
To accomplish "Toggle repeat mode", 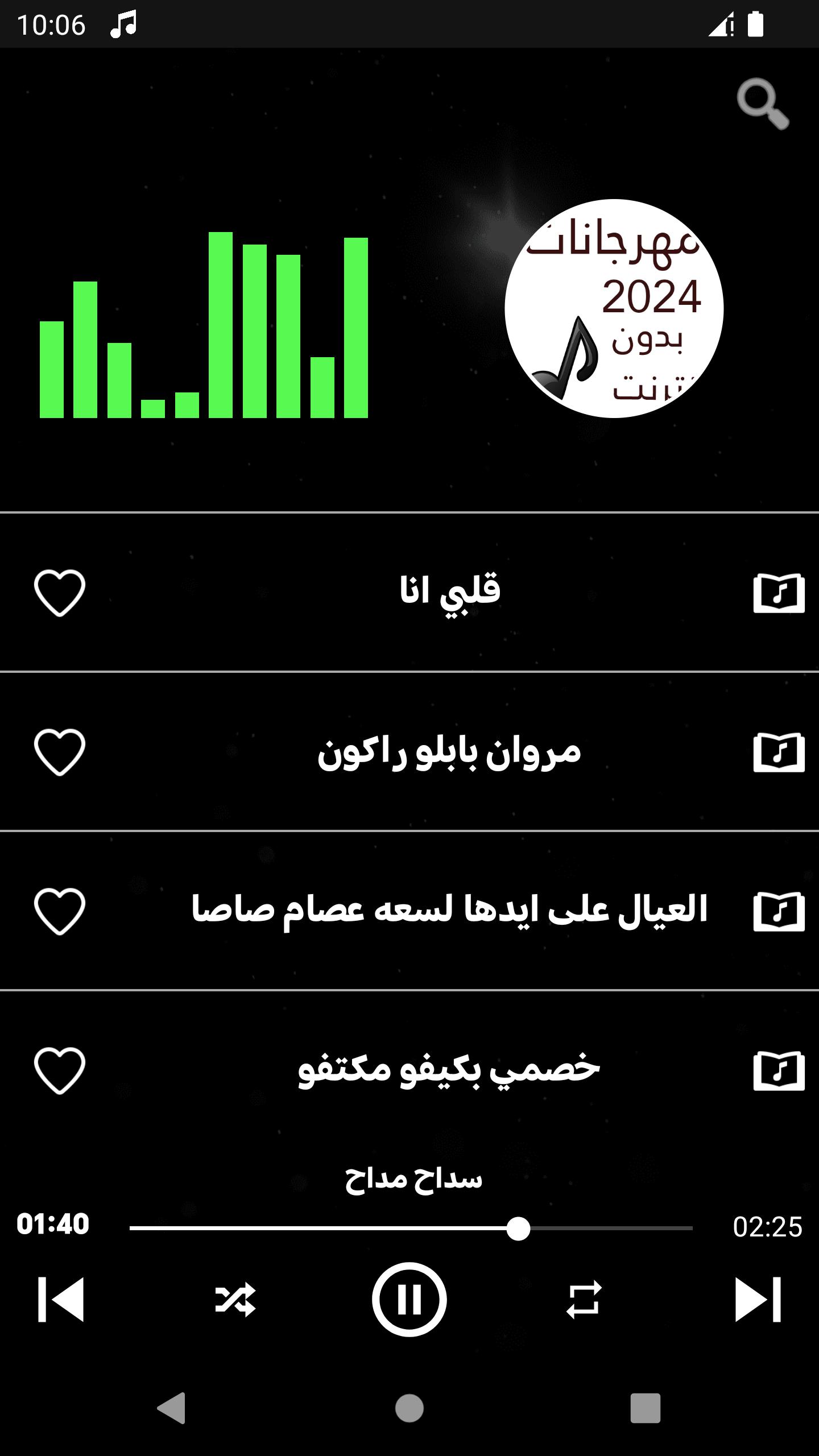I will click(584, 1300).
